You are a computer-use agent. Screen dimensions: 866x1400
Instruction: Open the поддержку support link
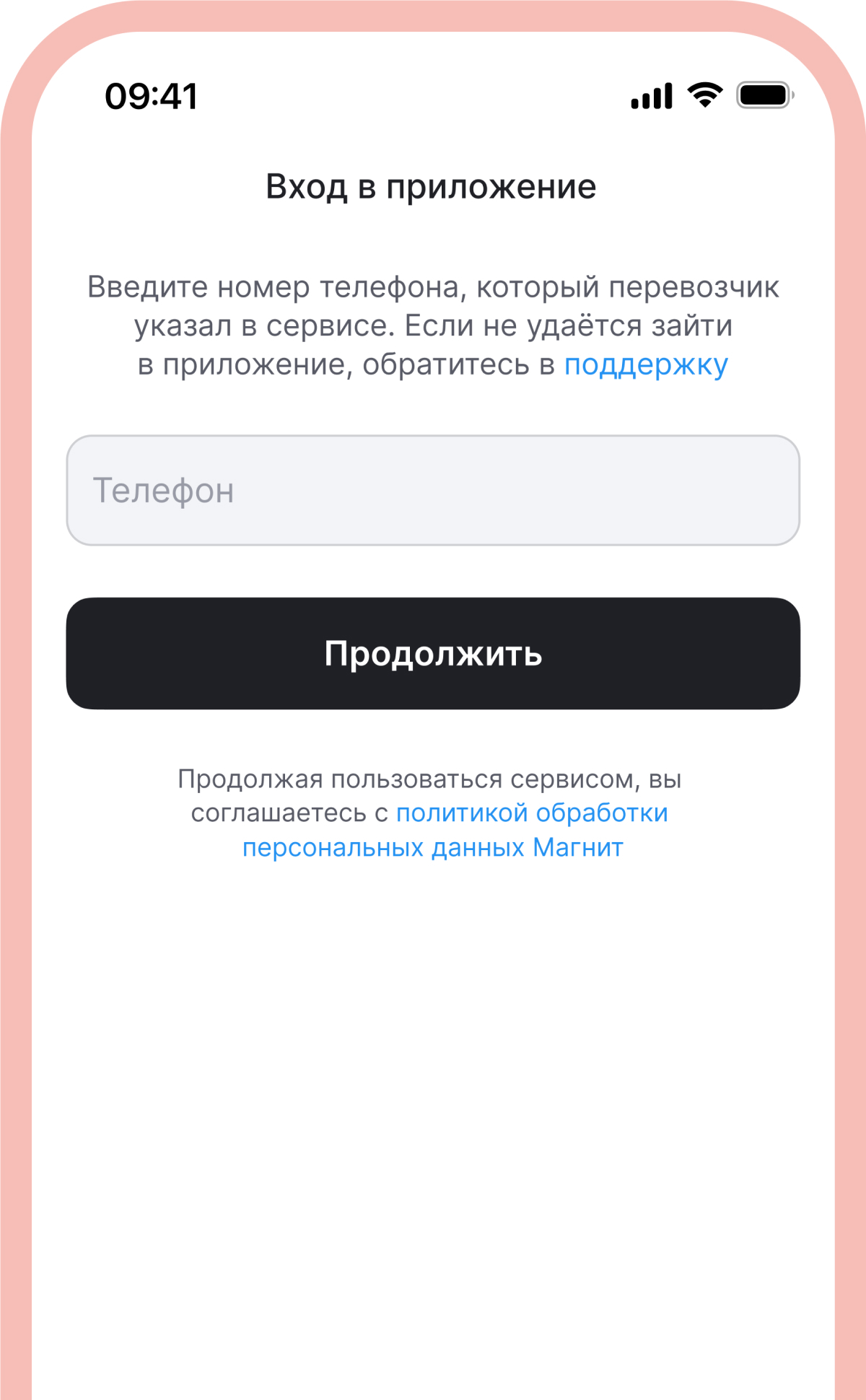click(646, 366)
